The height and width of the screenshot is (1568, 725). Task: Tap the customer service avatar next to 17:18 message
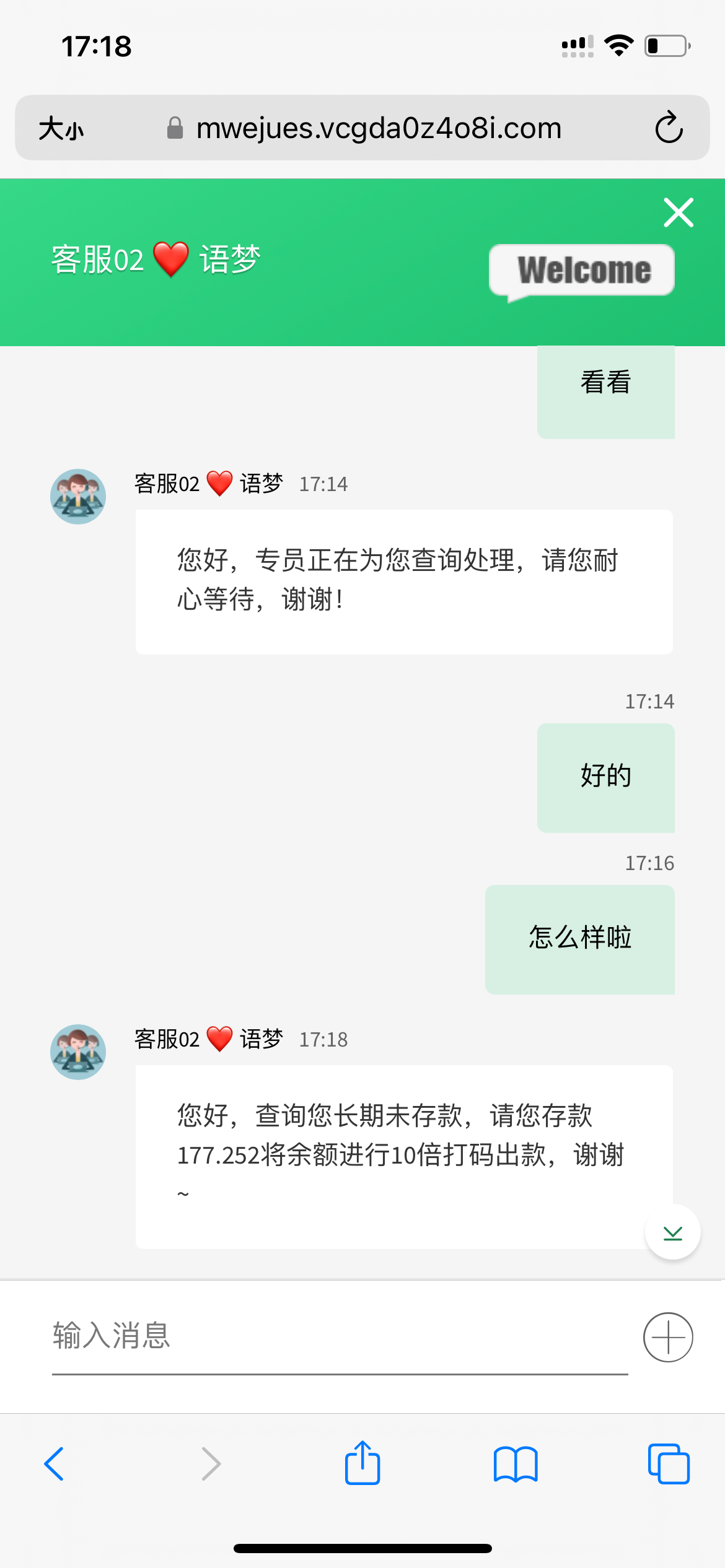point(79,1052)
